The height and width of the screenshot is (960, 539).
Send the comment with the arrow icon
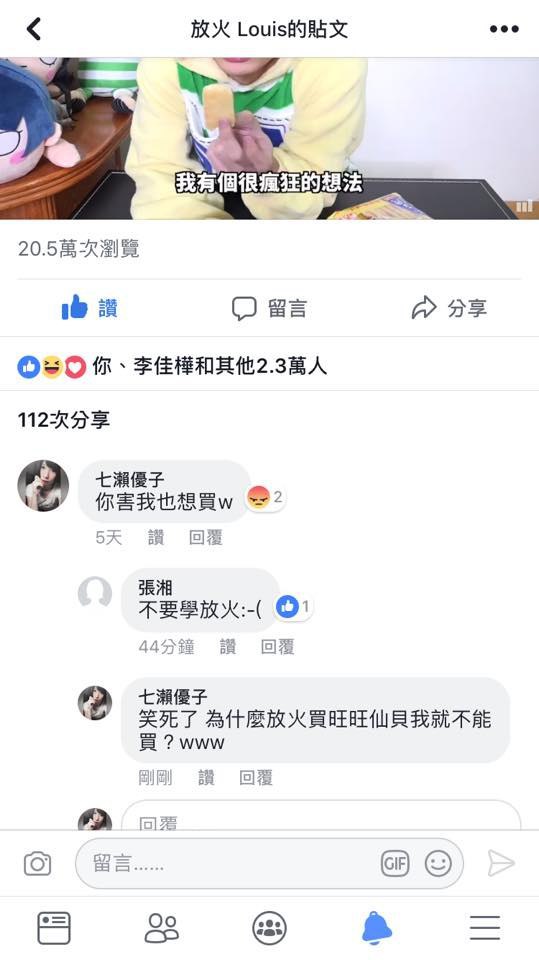(501, 863)
